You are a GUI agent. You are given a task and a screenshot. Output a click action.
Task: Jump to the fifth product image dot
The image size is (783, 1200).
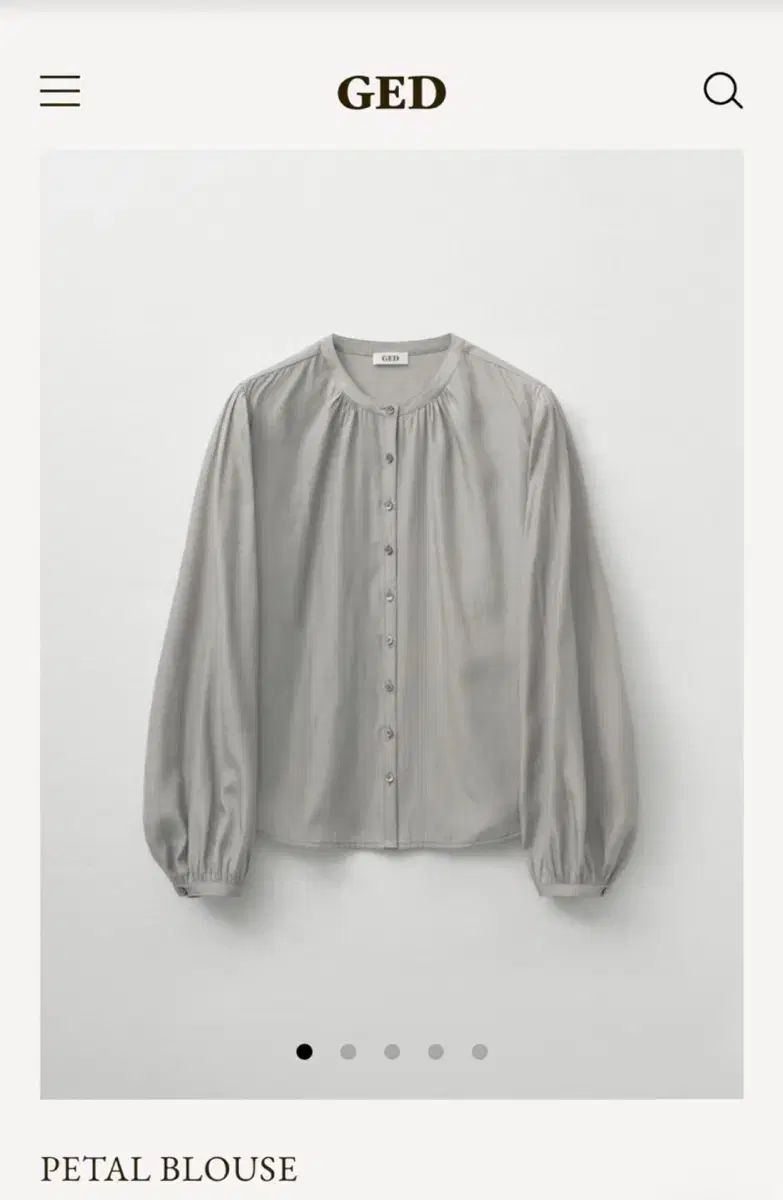tap(480, 1052)
